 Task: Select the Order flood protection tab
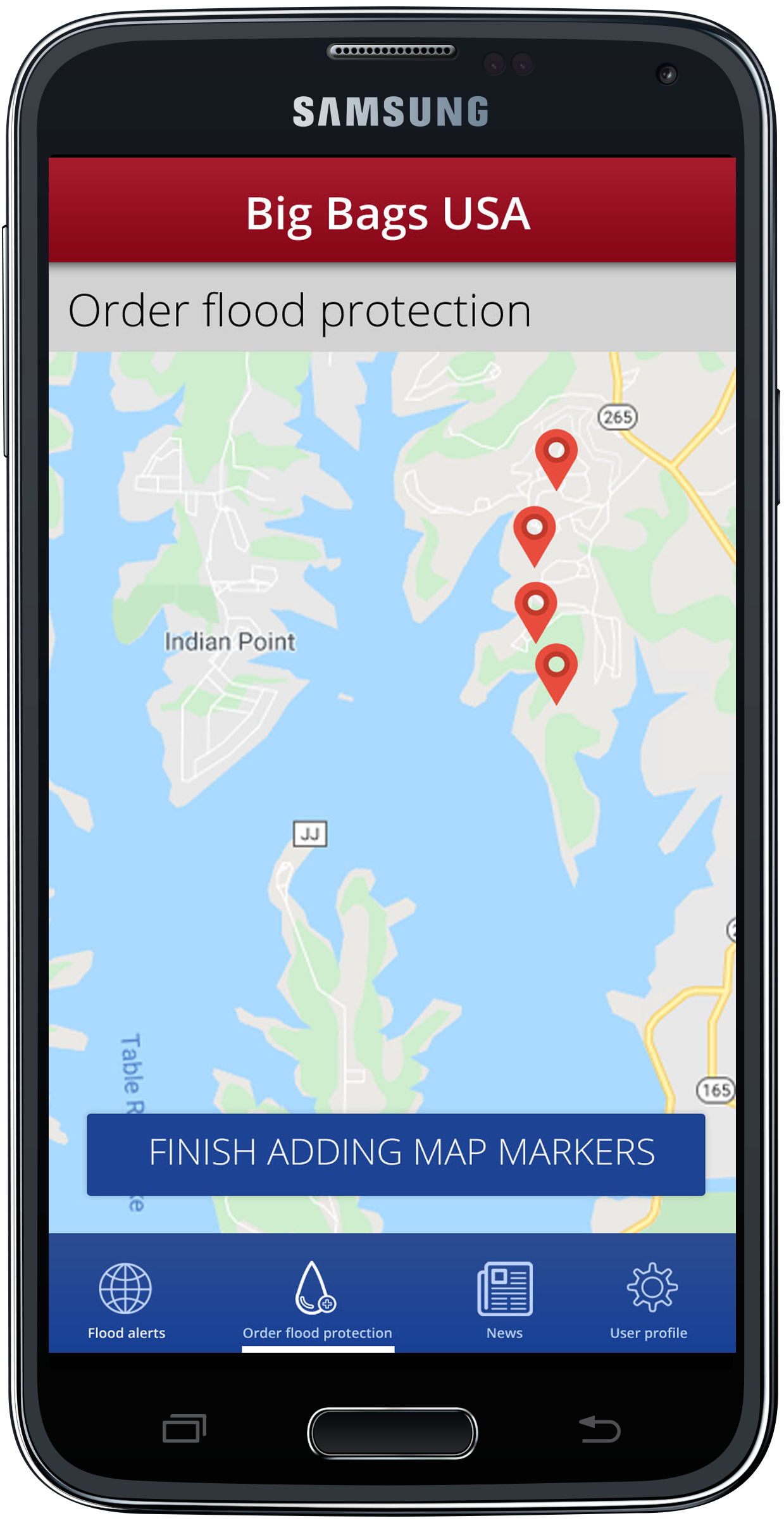point(317,1300)
